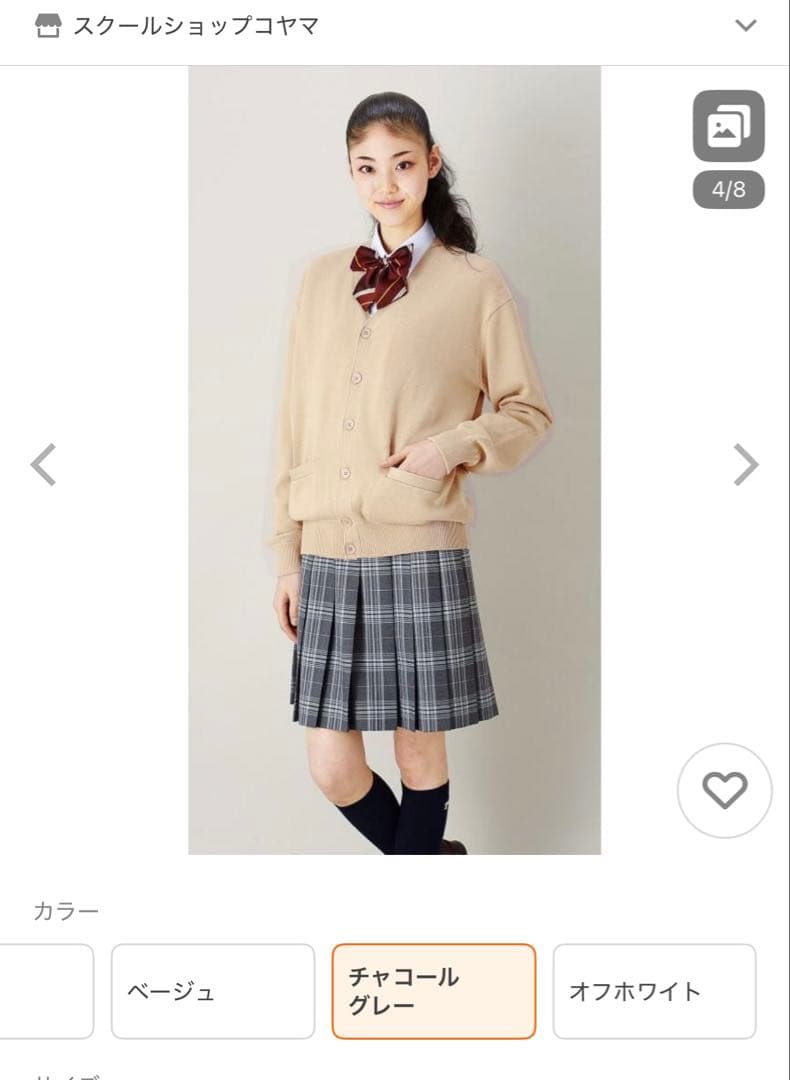Viewport: 790px width, 1080px height.
Task: Choose the オフホワイト color option
Action: (x=654, y=991)
